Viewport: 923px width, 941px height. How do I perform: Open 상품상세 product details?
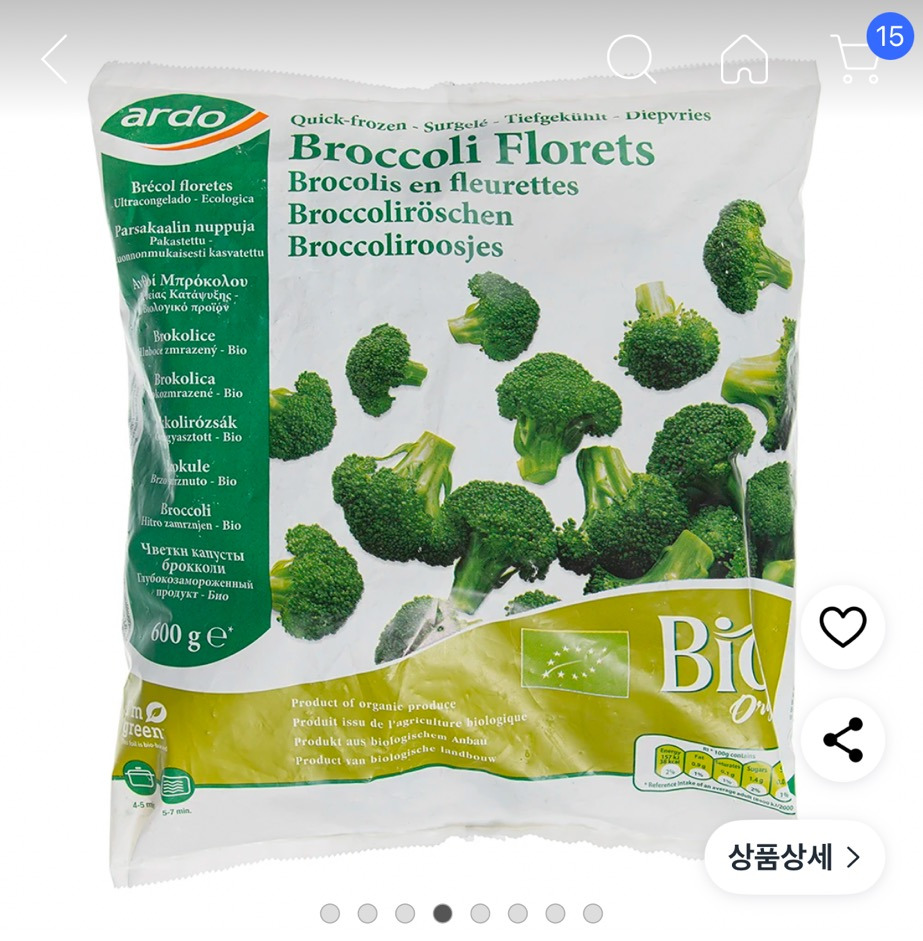[794, 857]
